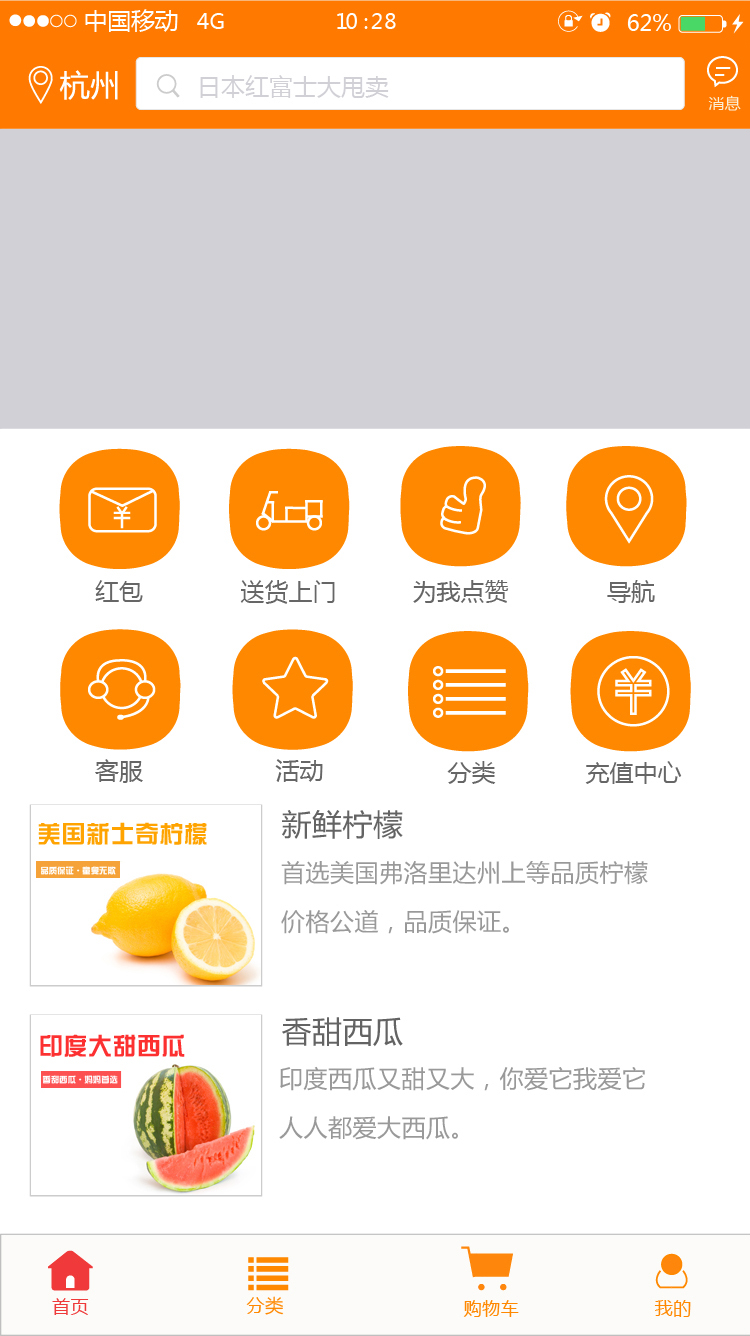The height and width of the screenshot is (1336, 750).
Task: Open the 新鲜柠檬 lemon product card
Action: coord(375,895)
